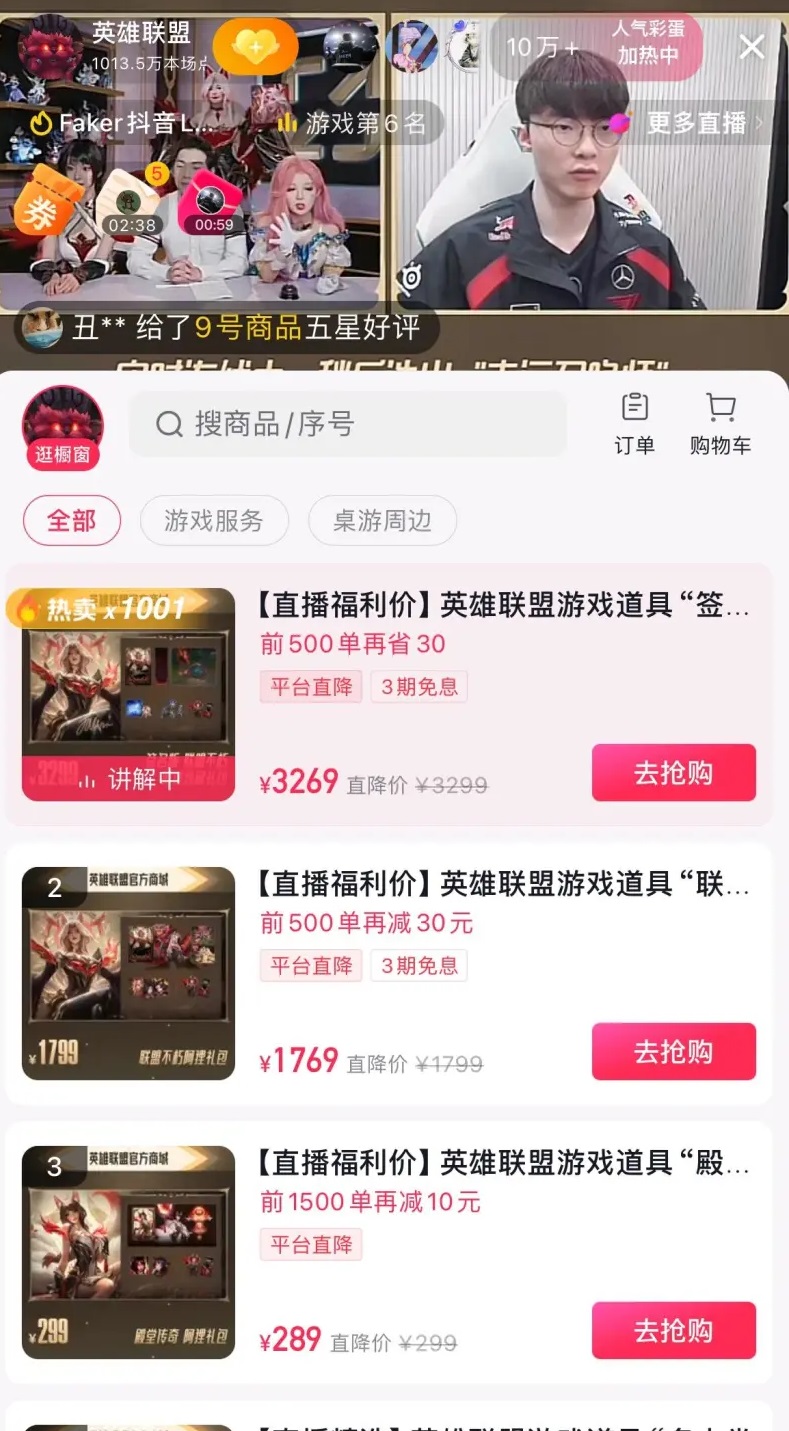Tap 去抢购 on the ¥289 礼包 product
The height and width of the screenshot is (1431, 789).
pos(673,1330)
